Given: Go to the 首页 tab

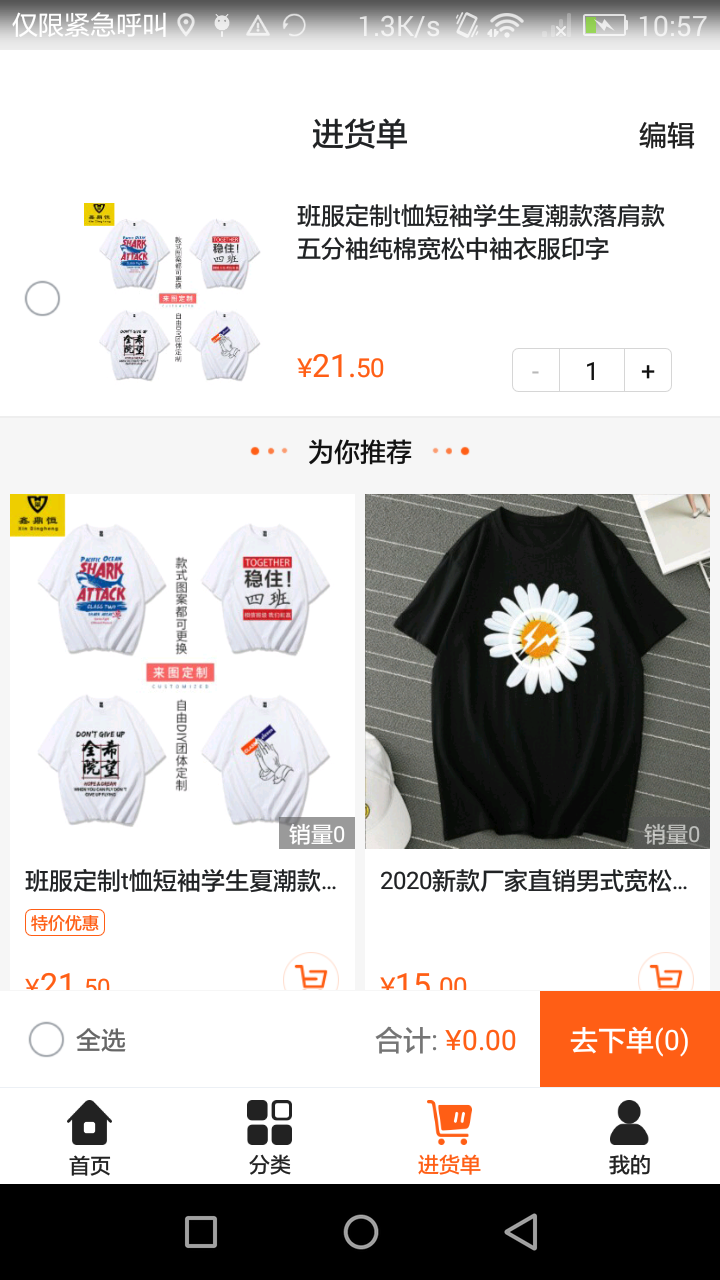Looking at the screenshot, I should click(90, 1137).
